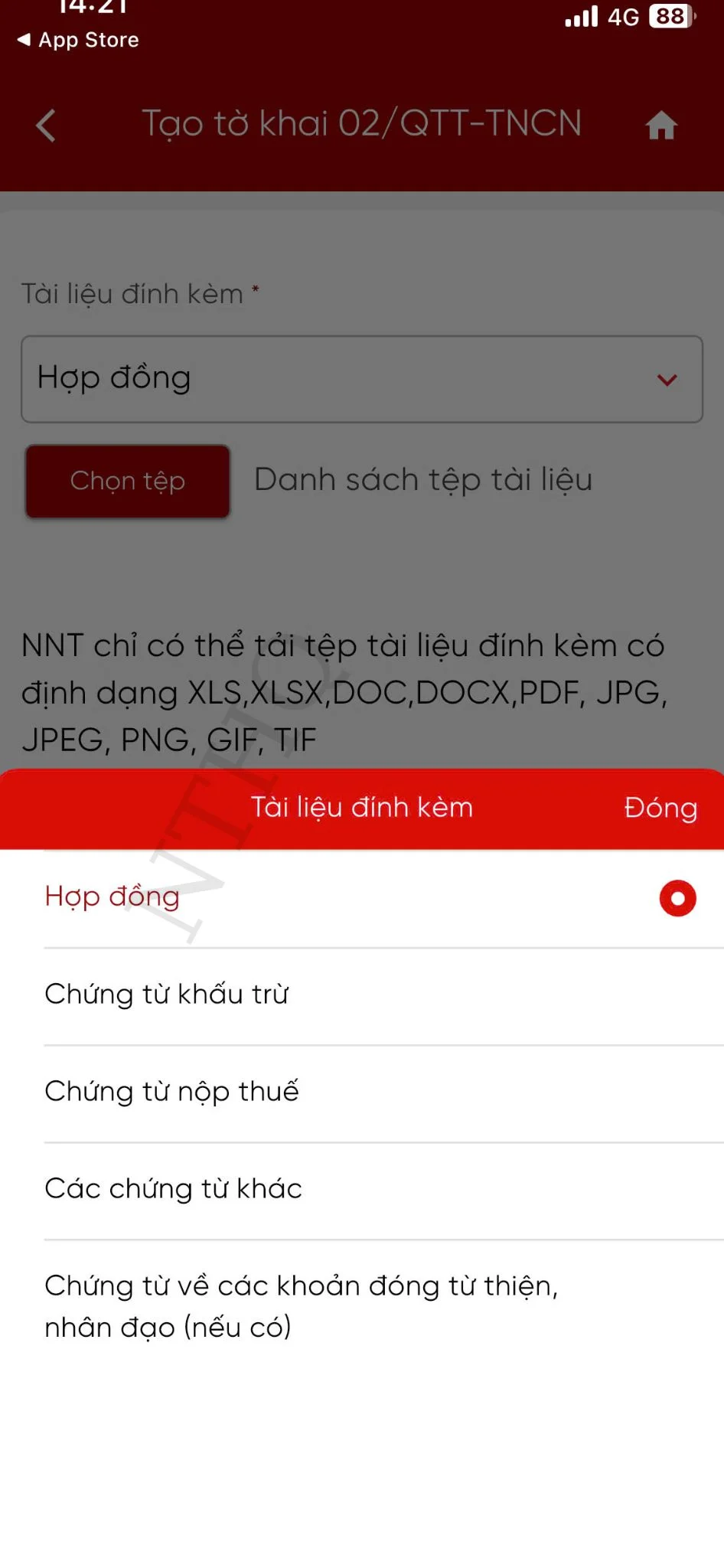Tap the Danh sách tệp tài liệu label

point(422,479)
